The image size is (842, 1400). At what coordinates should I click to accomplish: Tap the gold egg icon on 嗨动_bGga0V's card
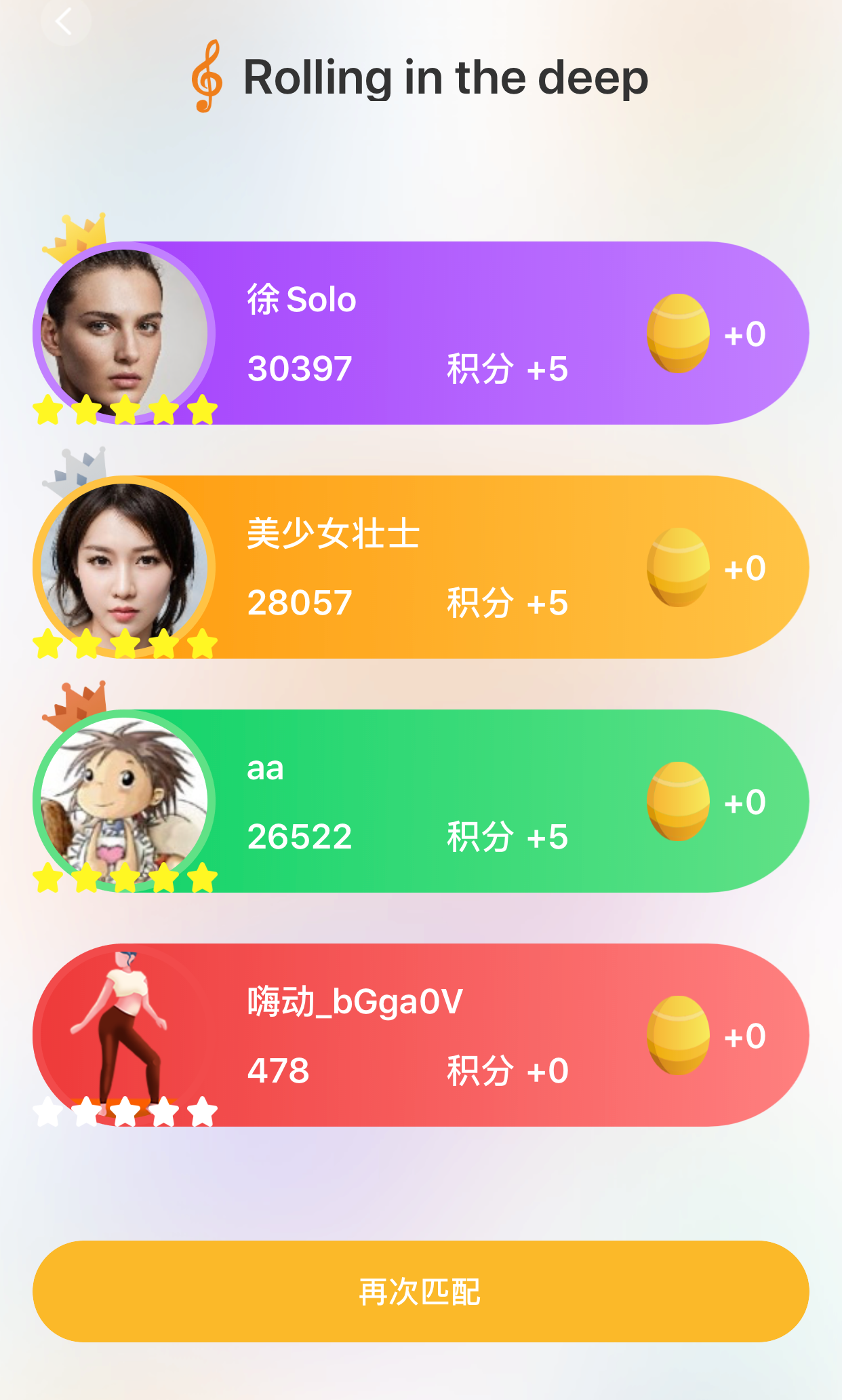coord(678,1034)
